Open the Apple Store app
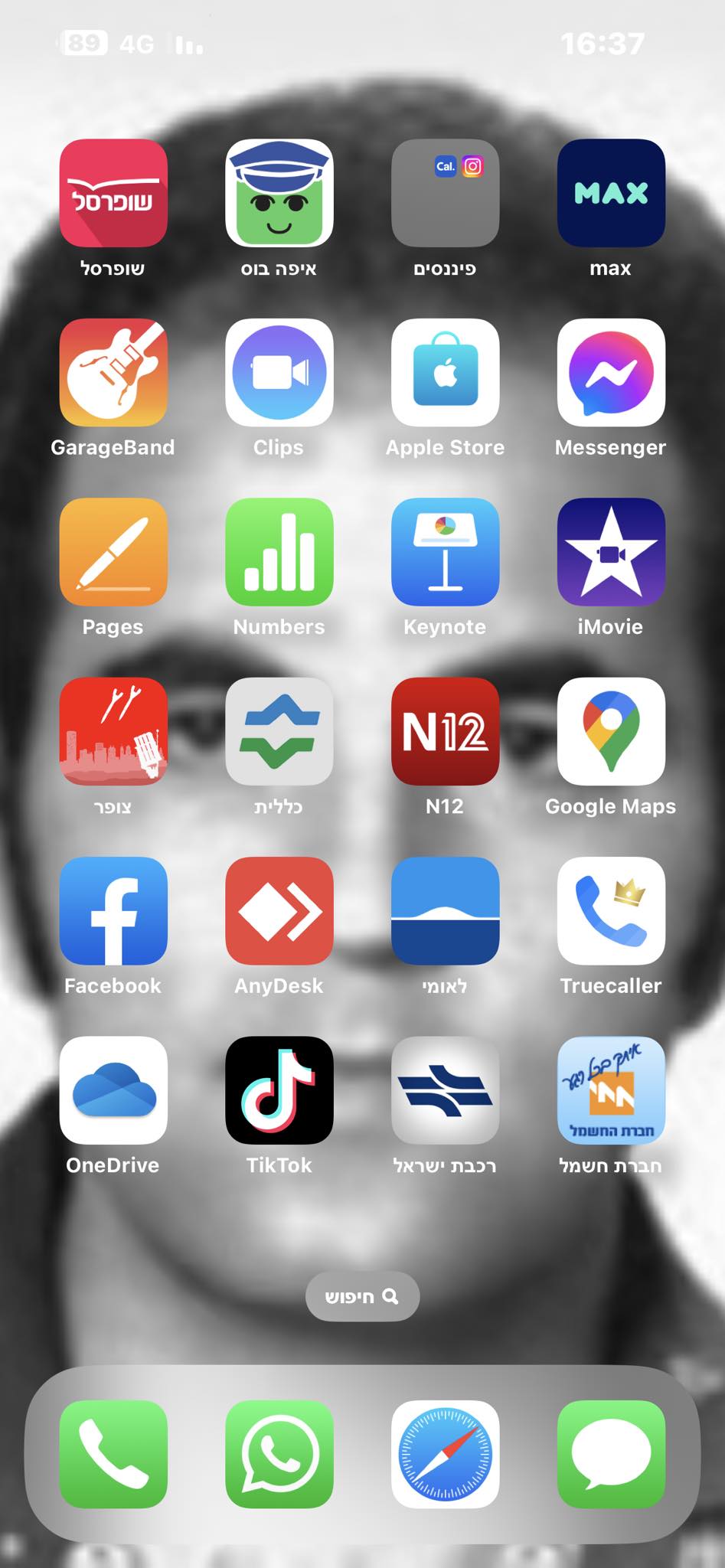 [445, 373]
